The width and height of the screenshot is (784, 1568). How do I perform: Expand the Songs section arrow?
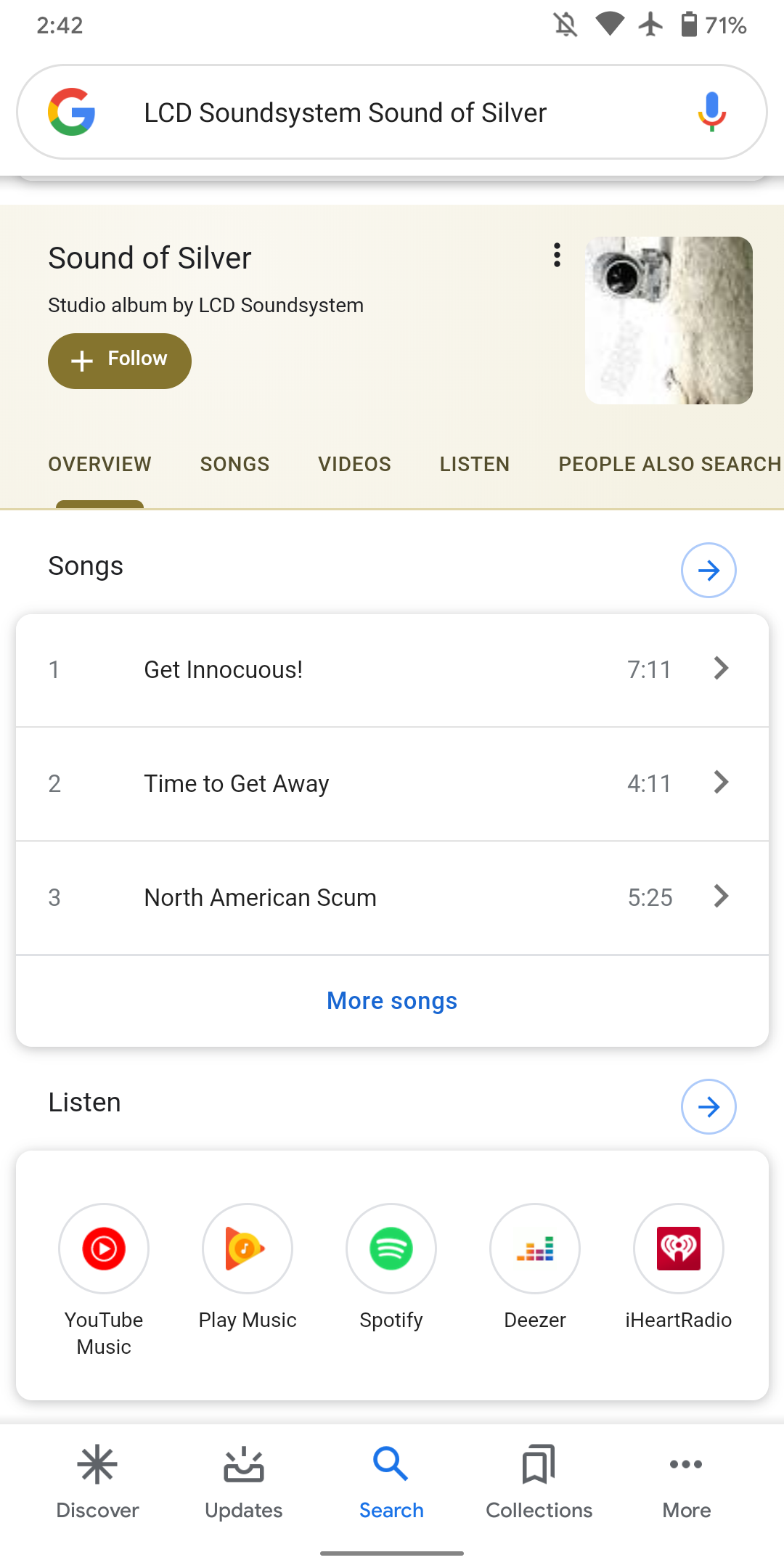[x=709, y=571]
